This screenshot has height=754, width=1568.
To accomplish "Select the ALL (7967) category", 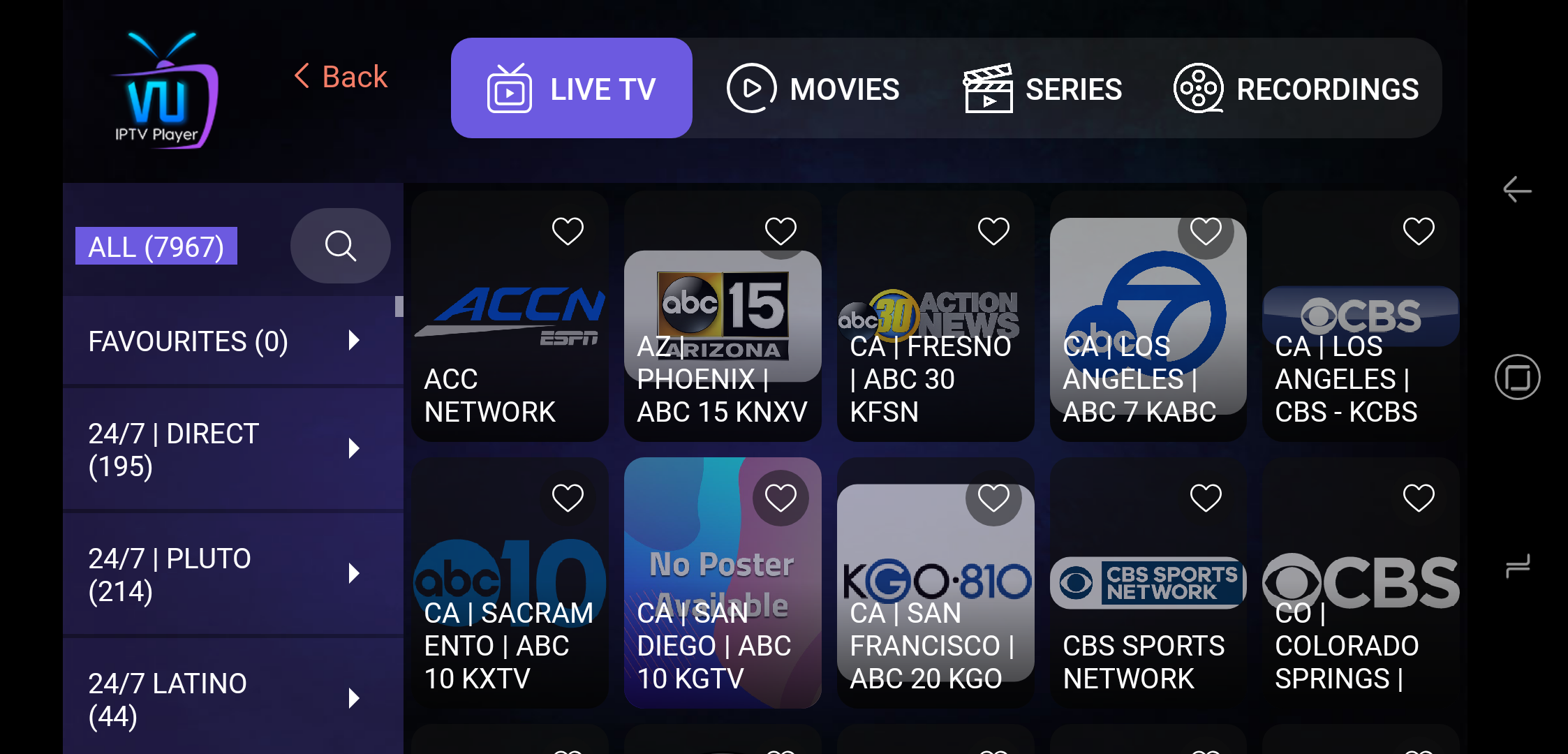I will pos(156,246).
